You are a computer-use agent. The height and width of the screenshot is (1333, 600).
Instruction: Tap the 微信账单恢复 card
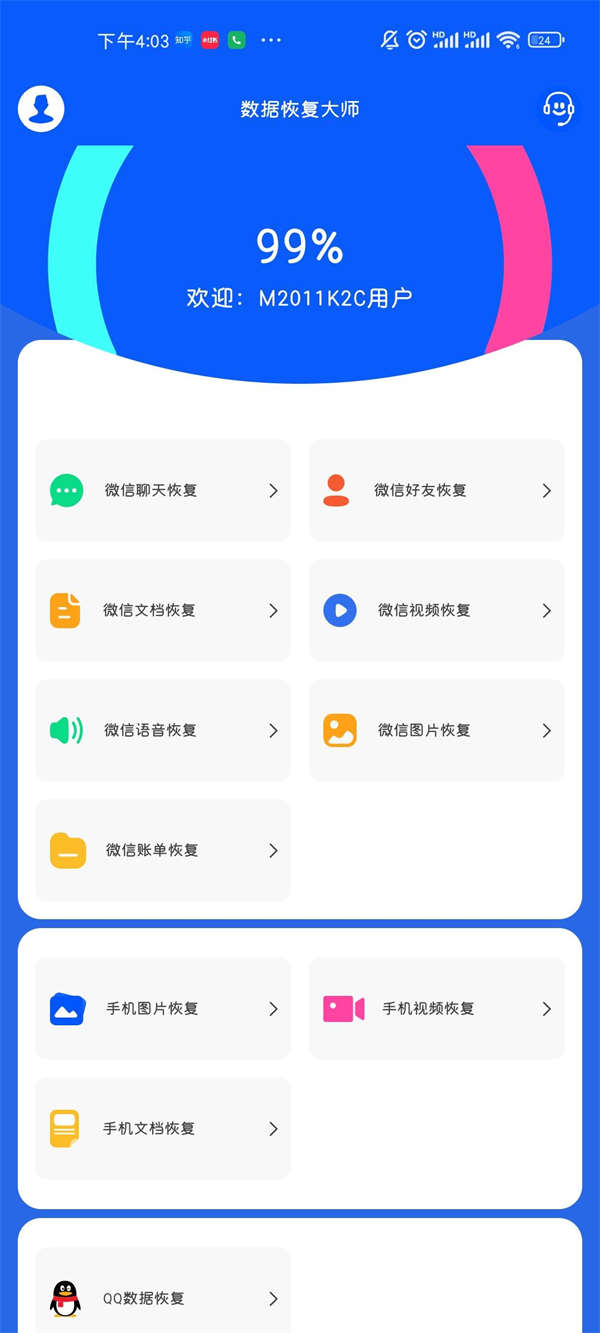pos(163,850)
